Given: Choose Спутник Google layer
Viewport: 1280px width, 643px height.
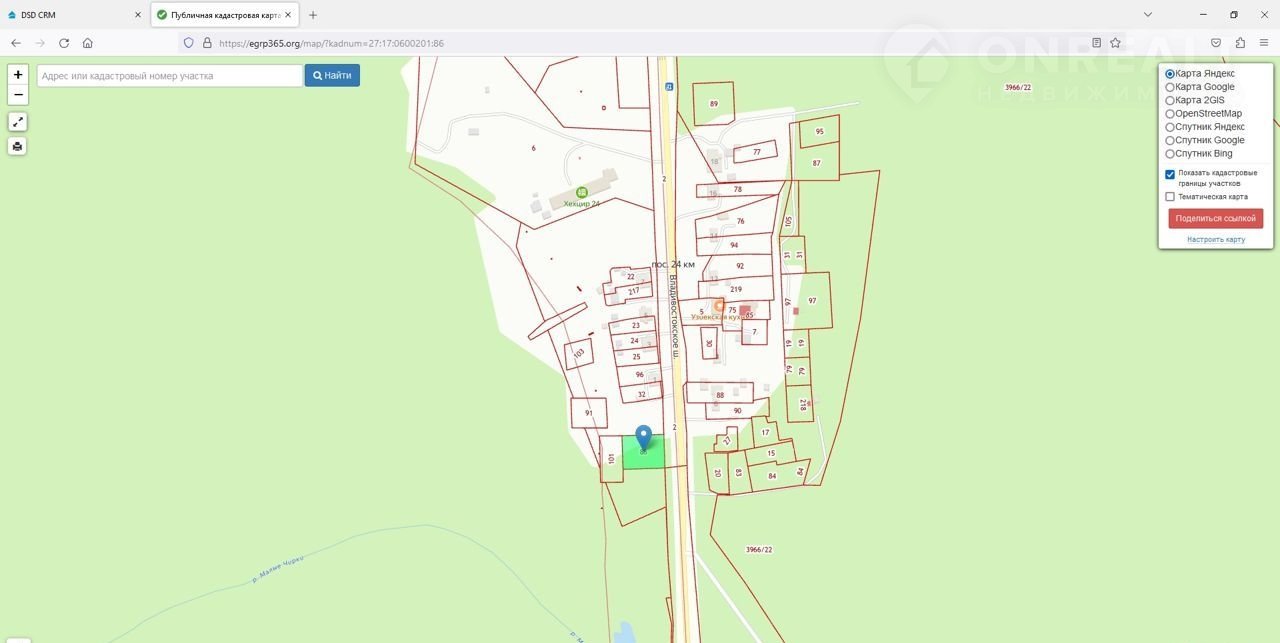Looking at the screenshot, I should click(x=1170, y=141).
